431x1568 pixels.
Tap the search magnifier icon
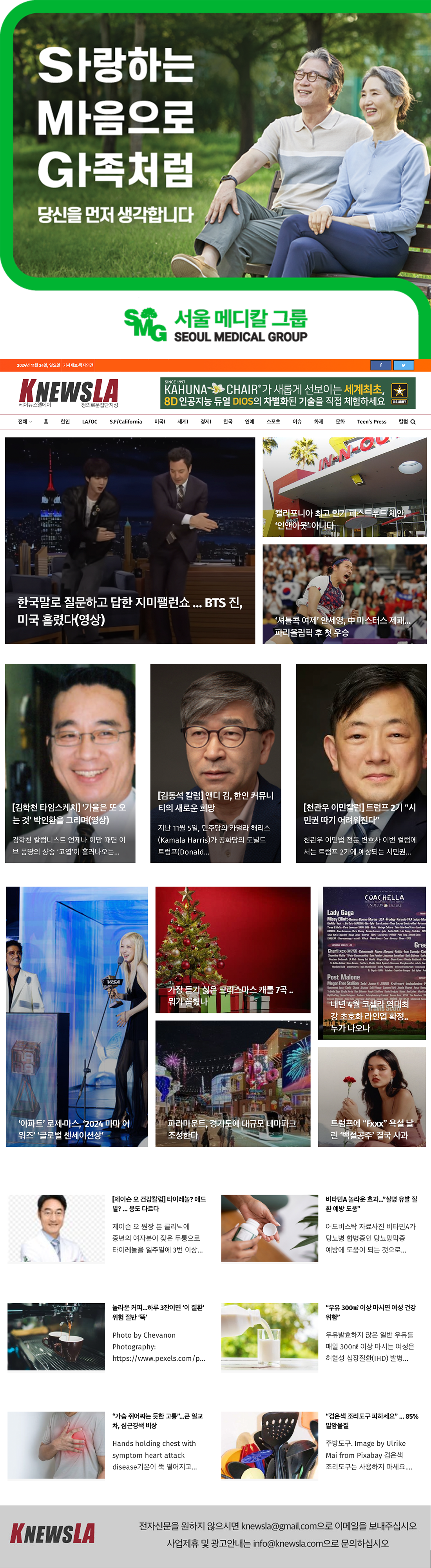click(413, 422)
